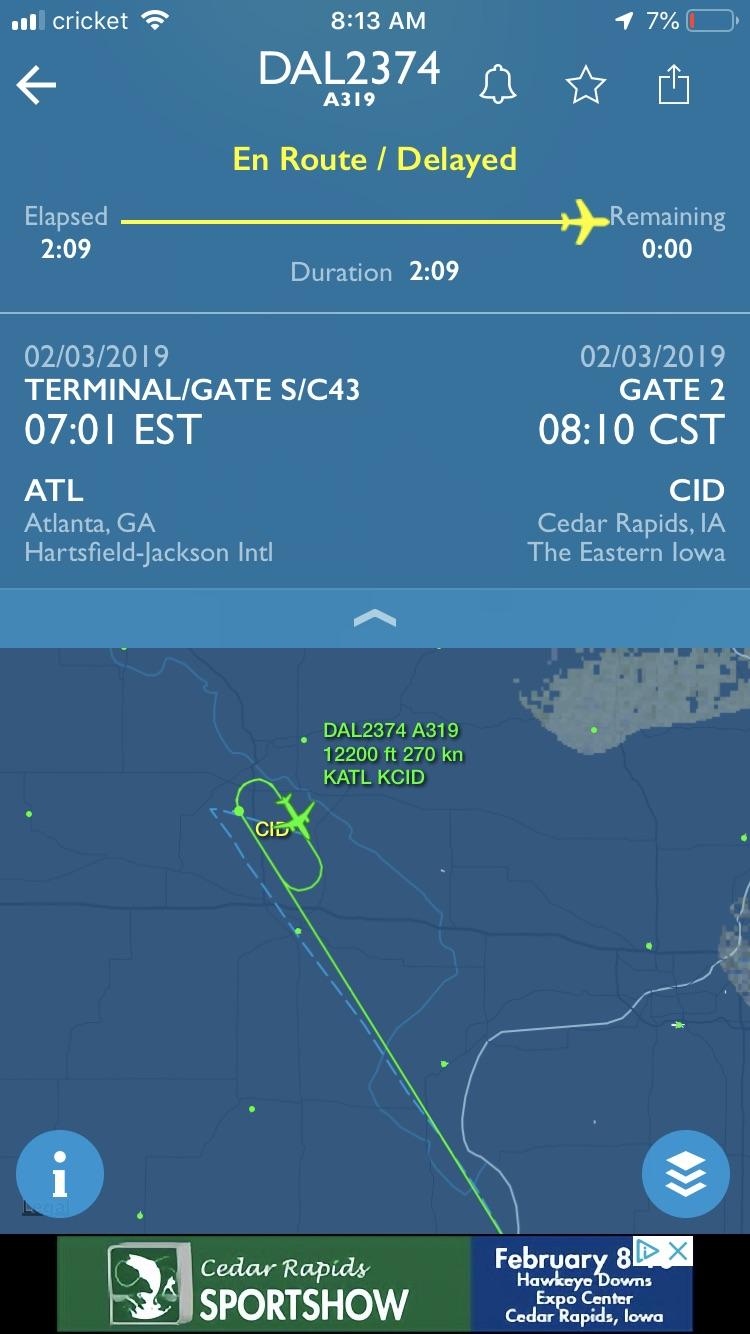Expand details via the upward chevron

375,618
